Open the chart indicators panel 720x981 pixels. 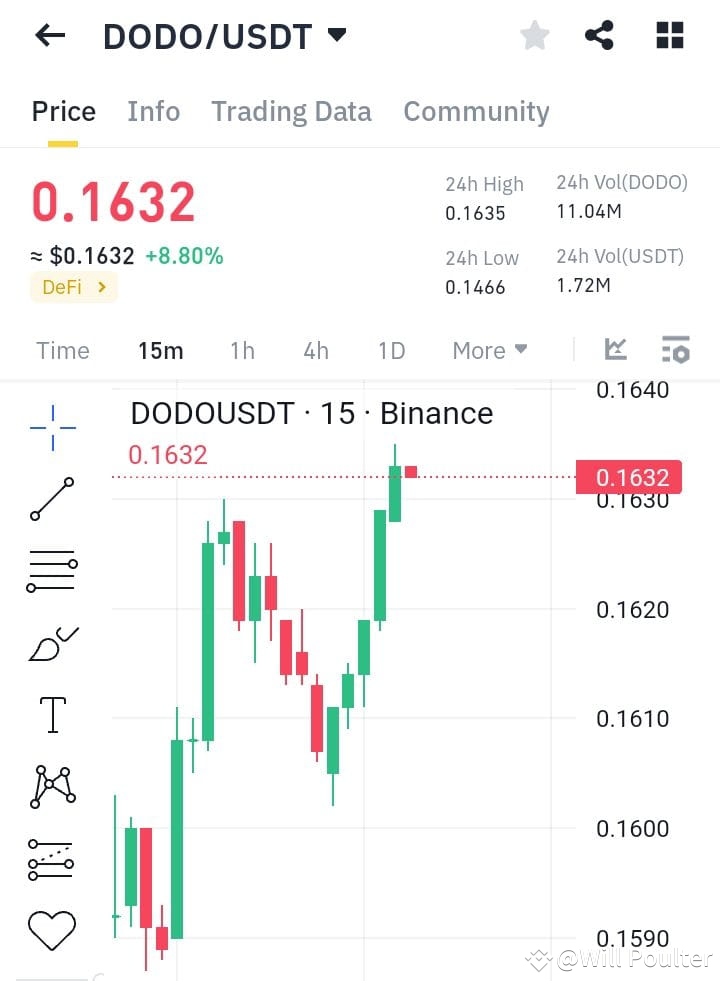pos(615,350)
